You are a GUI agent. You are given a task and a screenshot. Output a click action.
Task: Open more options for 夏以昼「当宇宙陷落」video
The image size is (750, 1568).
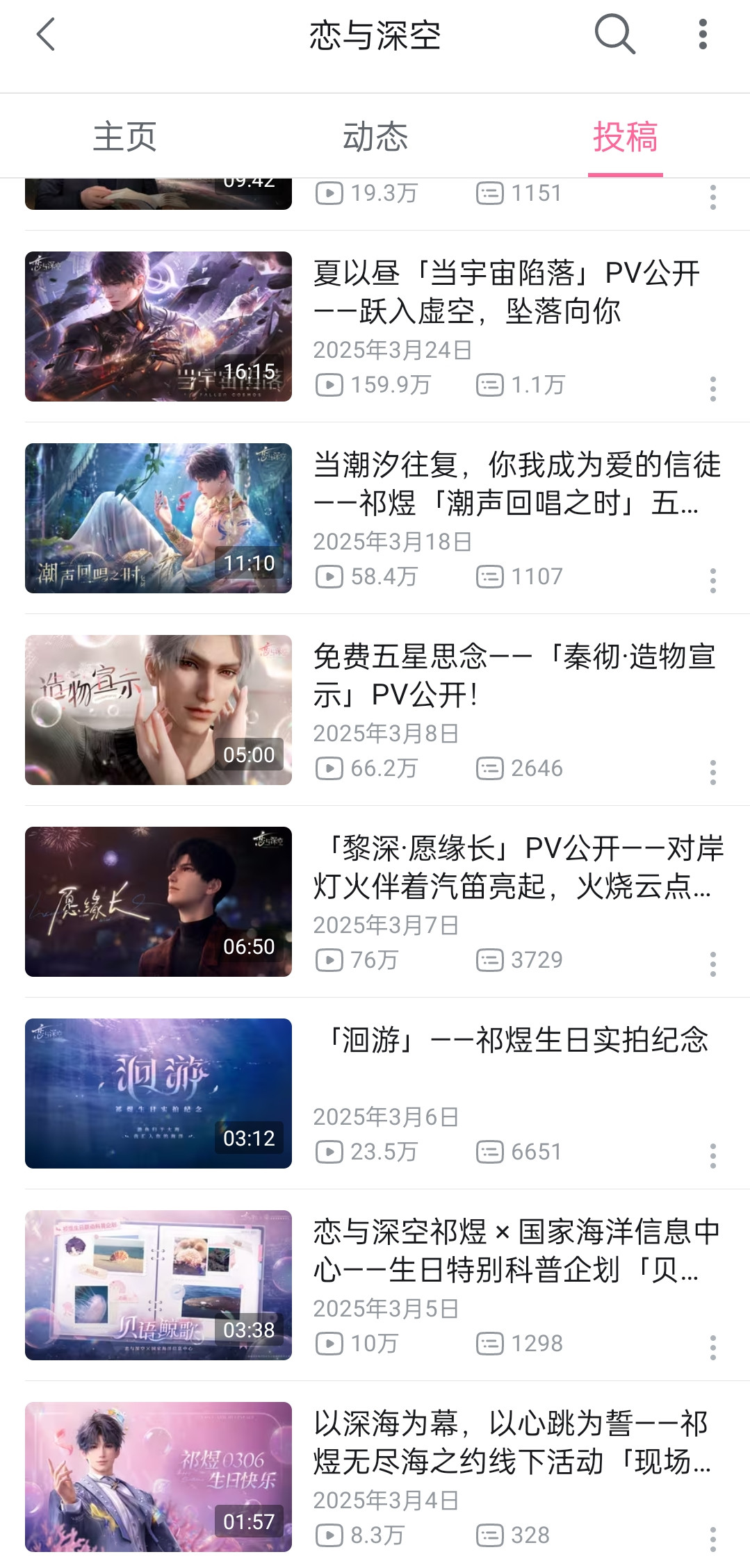tap(712, 389)
